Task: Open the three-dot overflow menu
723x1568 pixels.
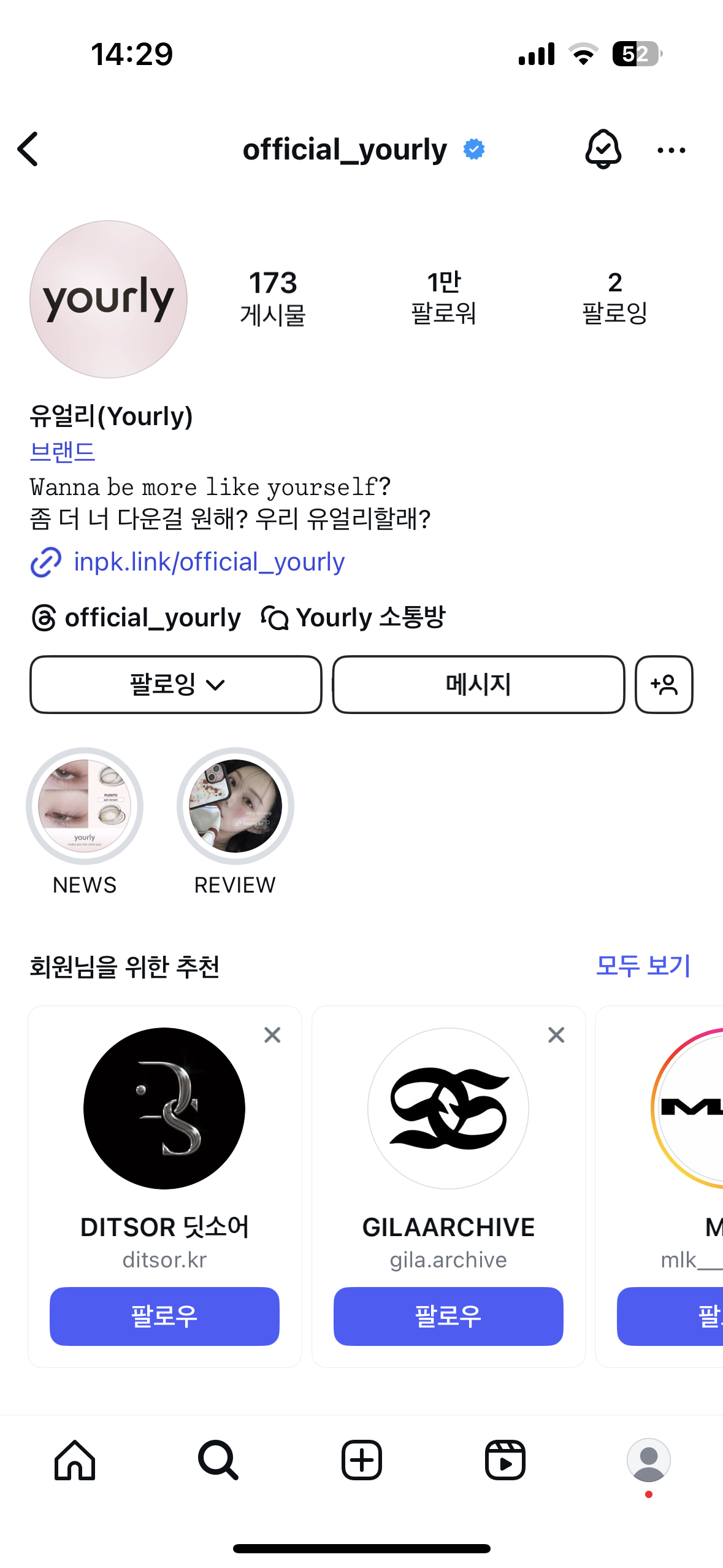Action: click(x=671, y=150)
